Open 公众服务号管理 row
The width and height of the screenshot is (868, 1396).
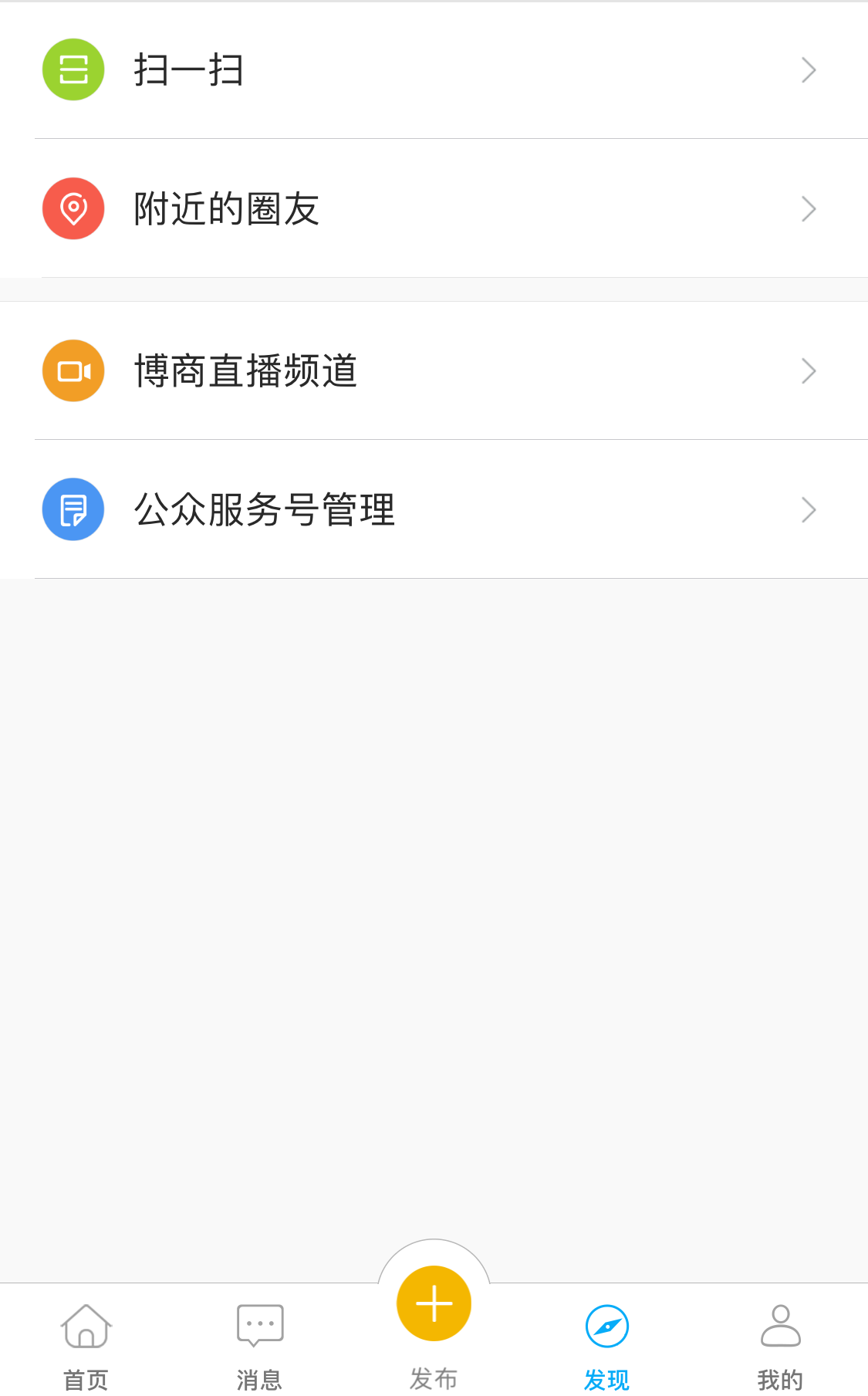[434, 509]
